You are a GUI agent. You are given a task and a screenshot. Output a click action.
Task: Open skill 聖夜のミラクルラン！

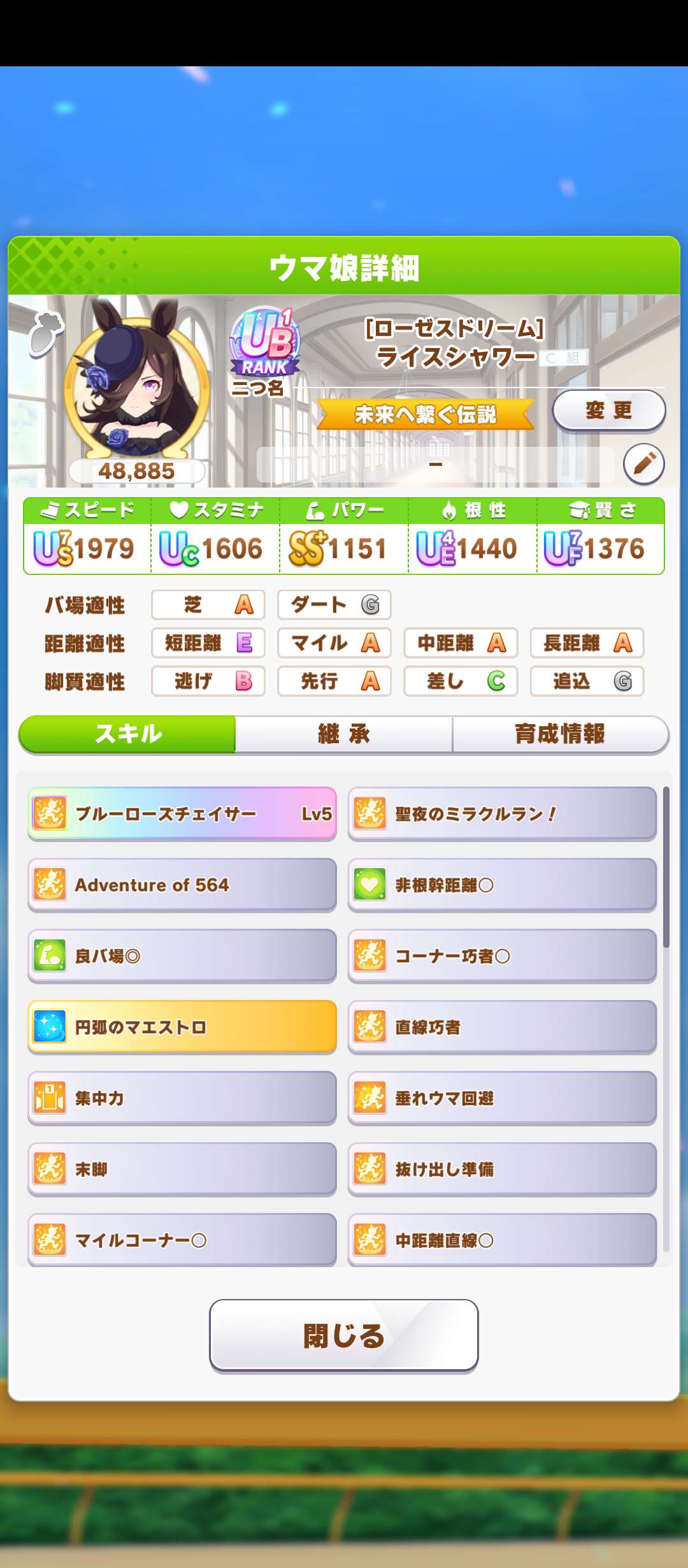tap(502, 814)
